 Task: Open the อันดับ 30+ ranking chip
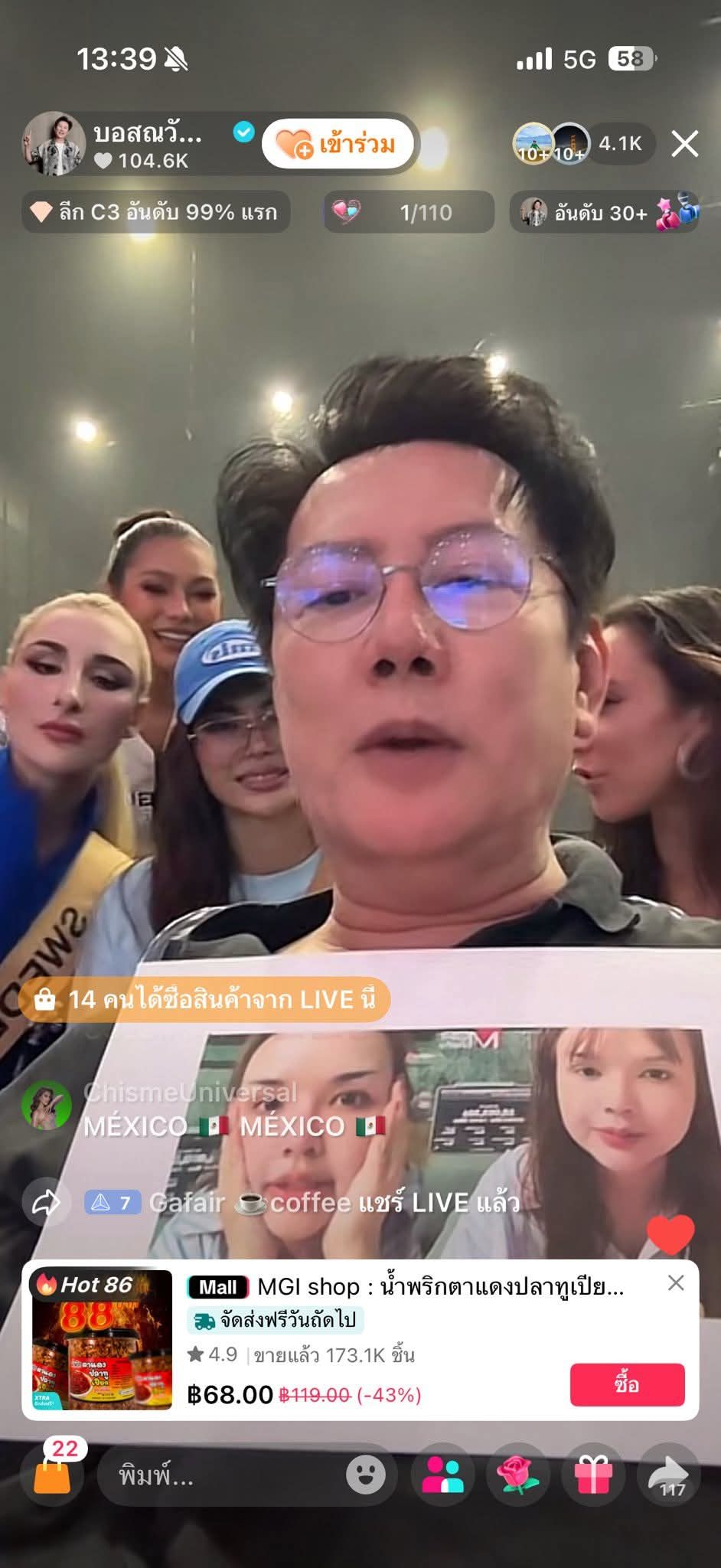coord(605,212)
